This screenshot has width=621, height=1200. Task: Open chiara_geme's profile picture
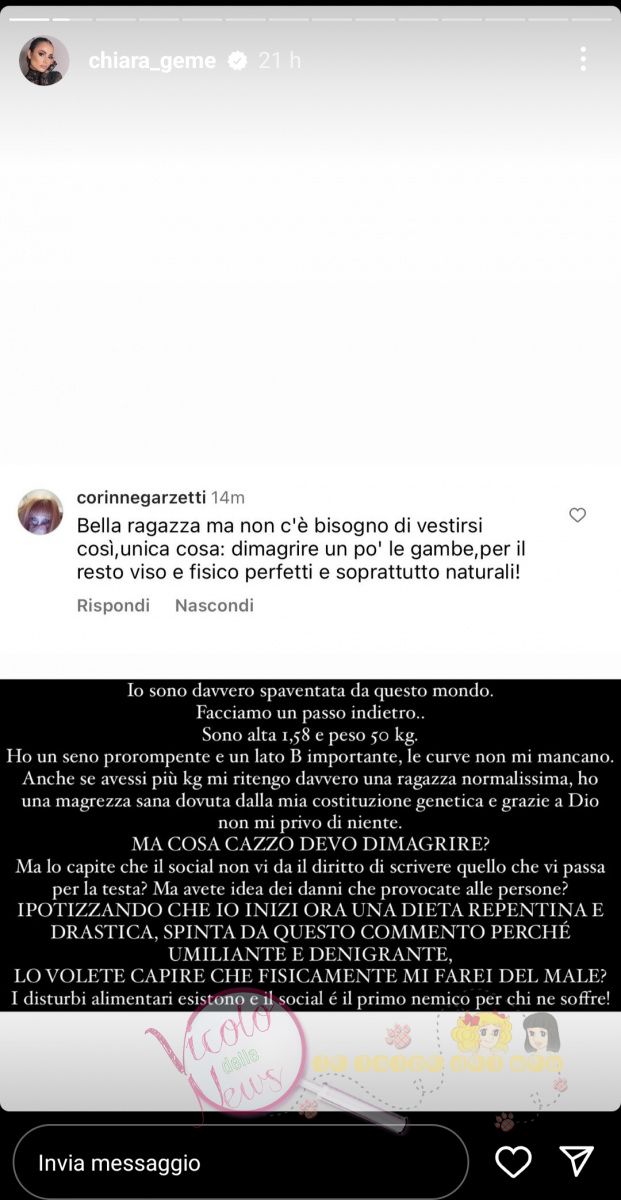coord(44,61)
